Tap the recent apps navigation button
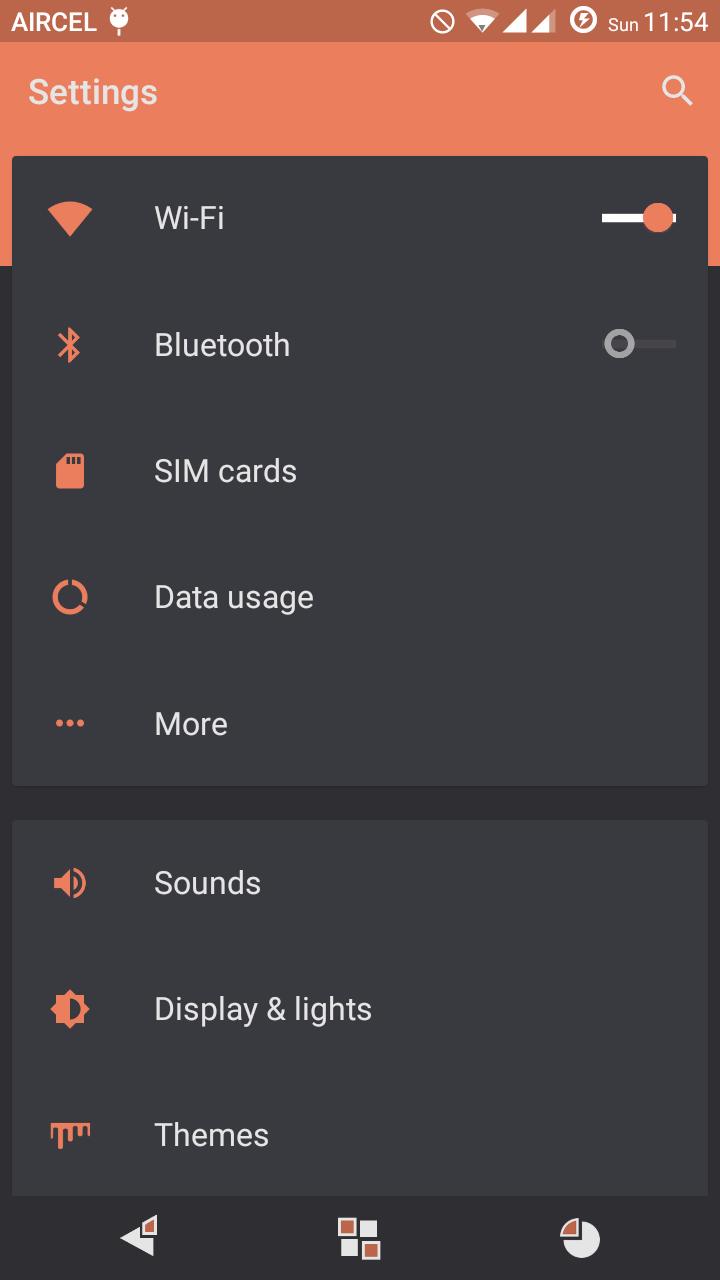This screenshot has width=720, height=1280. (359, 1237)
